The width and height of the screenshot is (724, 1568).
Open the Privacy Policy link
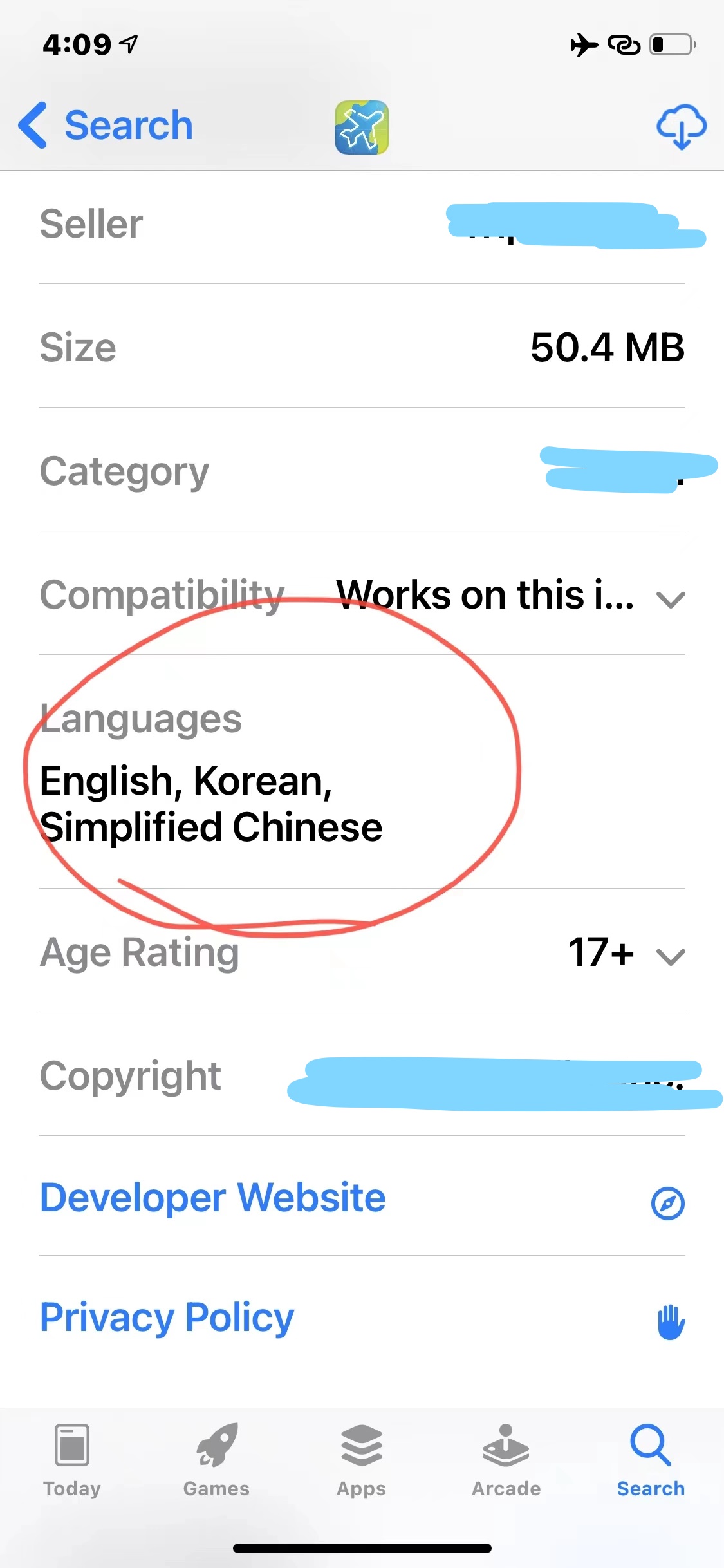pyautogui.click(x=362, y=1317)
